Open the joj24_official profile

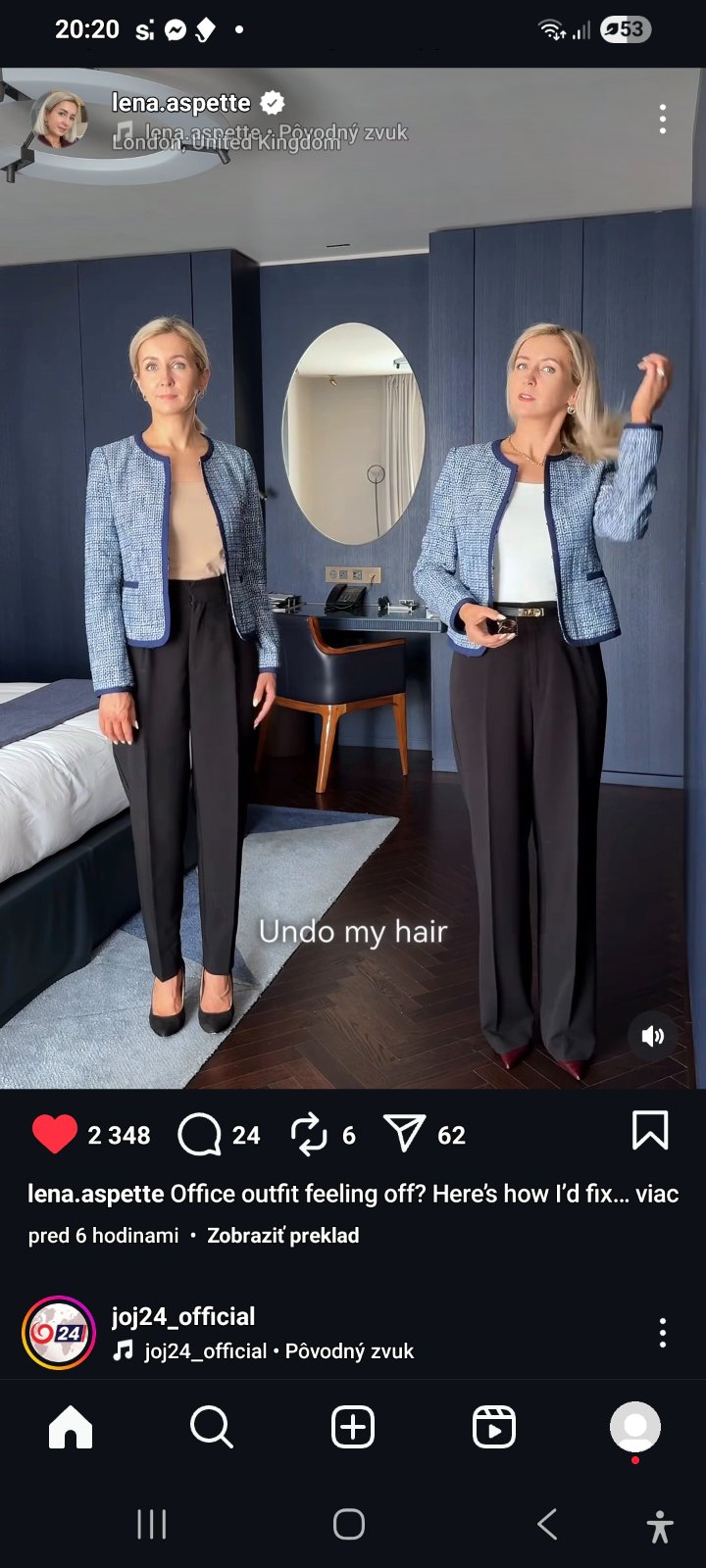point(183,1316)
